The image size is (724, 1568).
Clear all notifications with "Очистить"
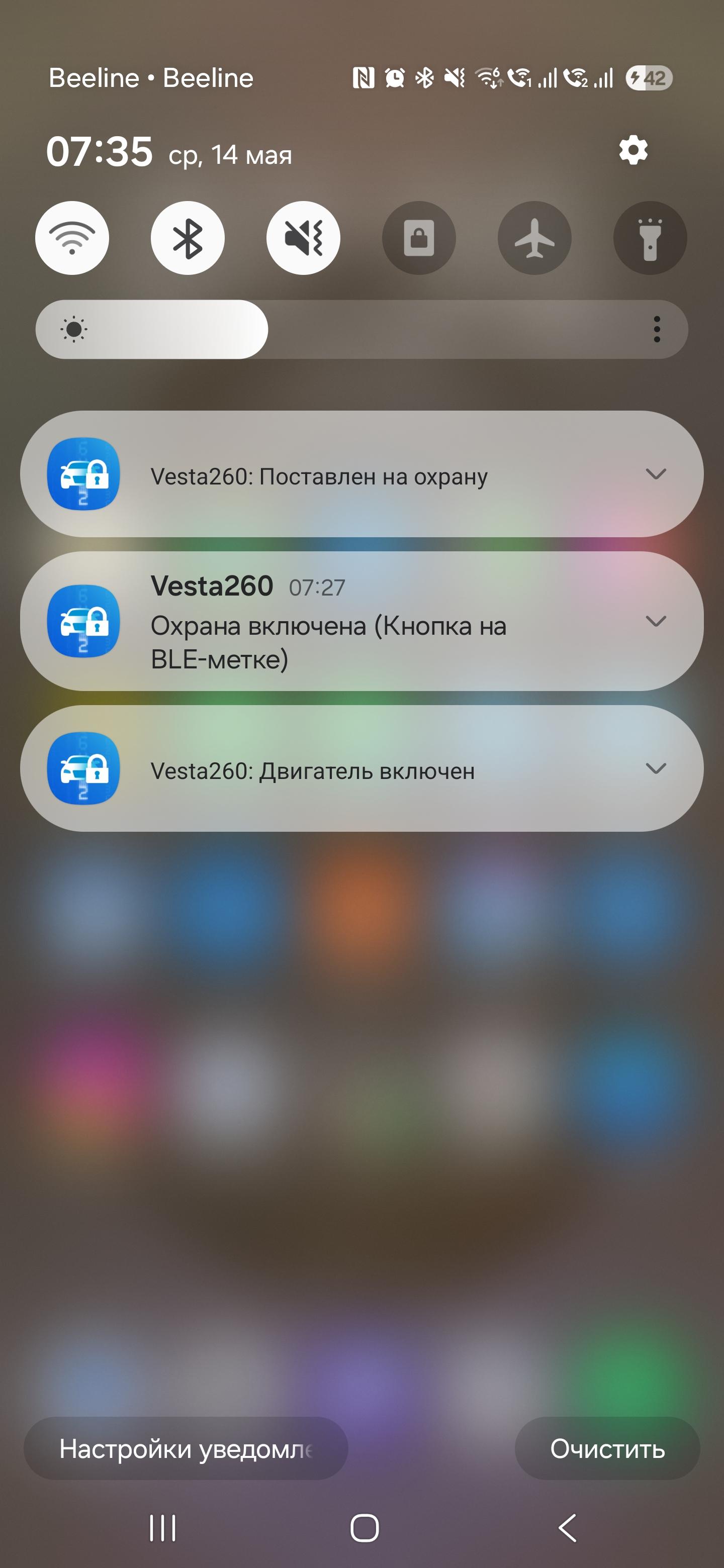(x=607, y=1449)
